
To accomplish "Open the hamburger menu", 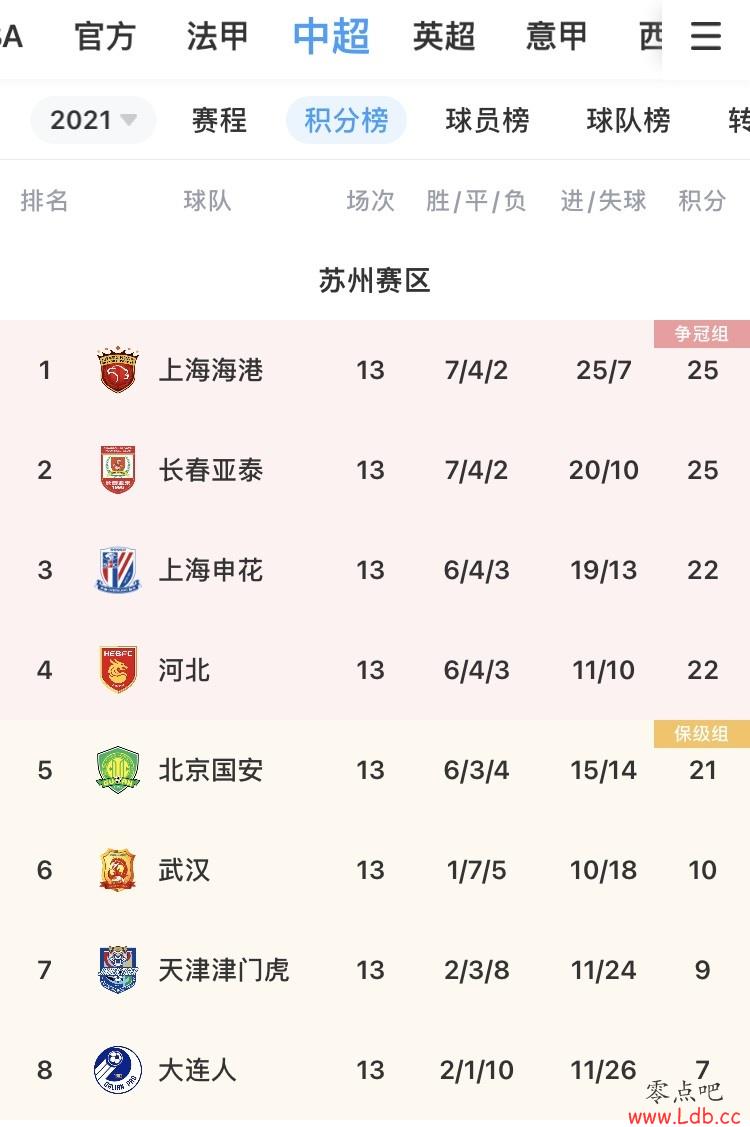I will click(705, 37).
